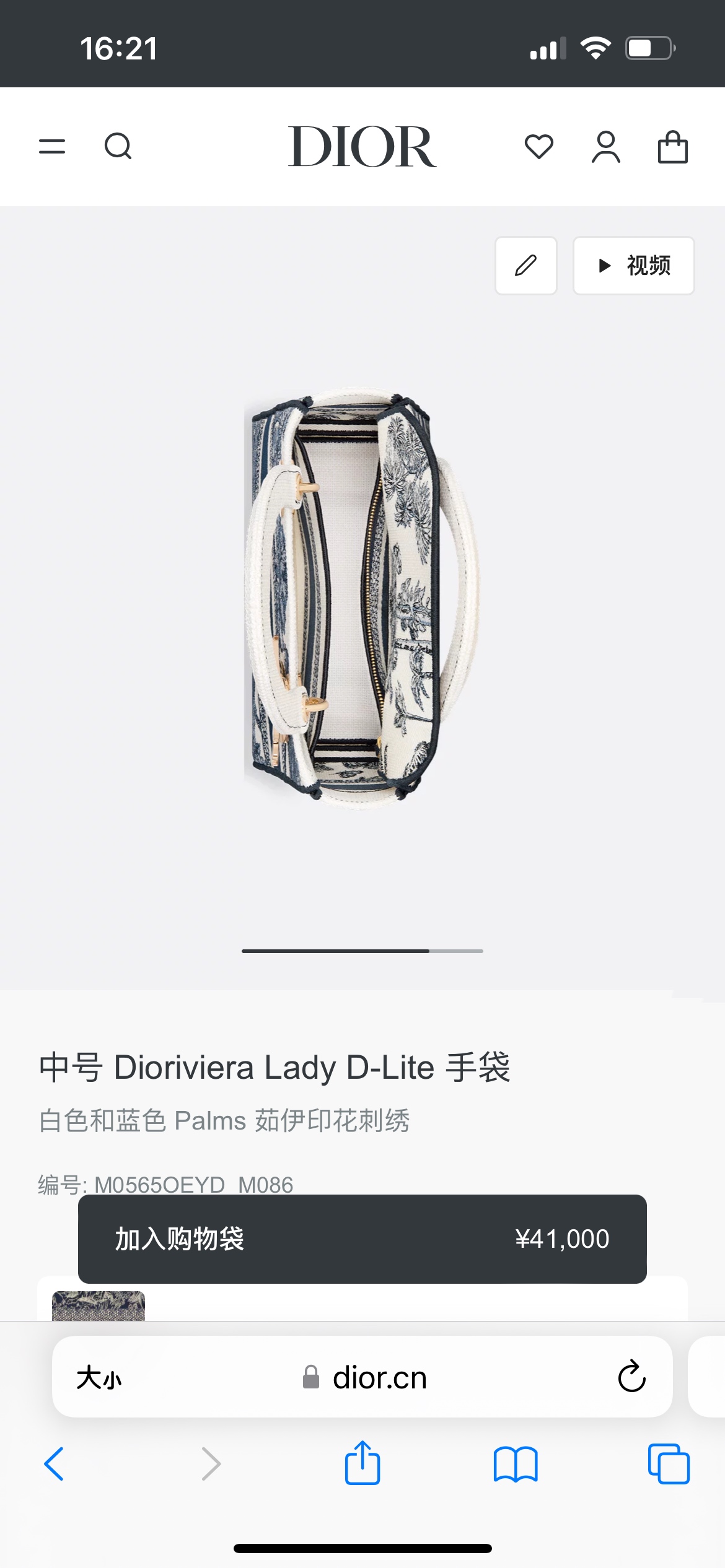View the wishlist heart

click(x=538, y=147)
